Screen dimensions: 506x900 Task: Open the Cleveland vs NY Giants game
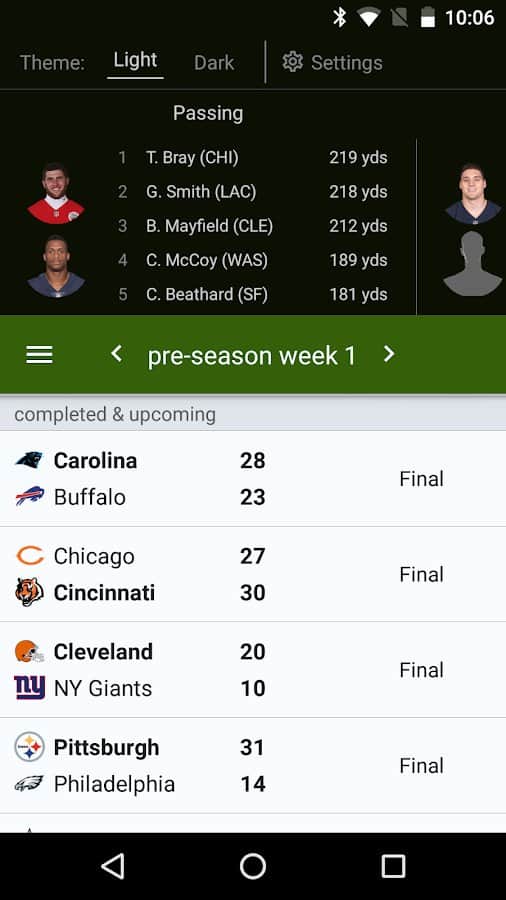pos(253,670)
